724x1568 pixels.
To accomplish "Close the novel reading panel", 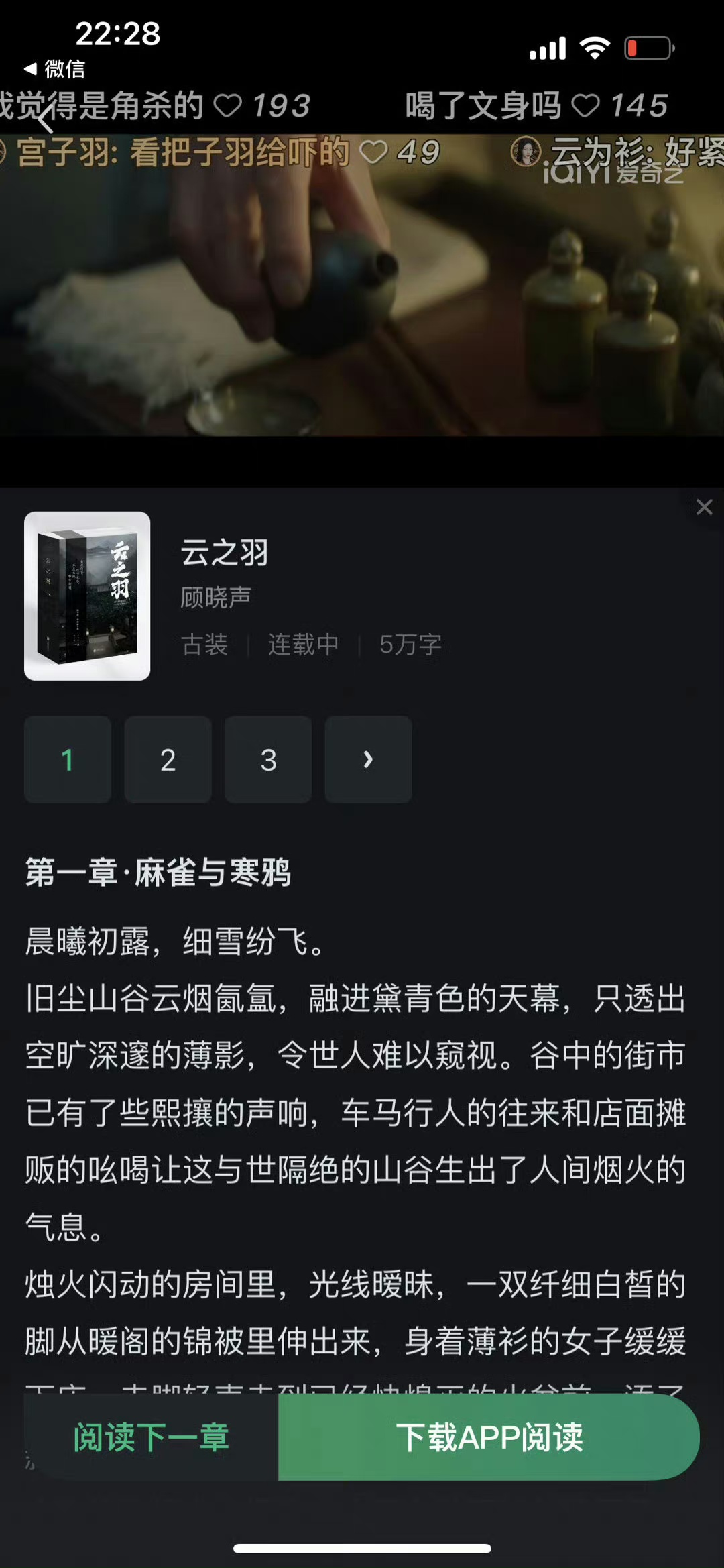I will 704,507.
